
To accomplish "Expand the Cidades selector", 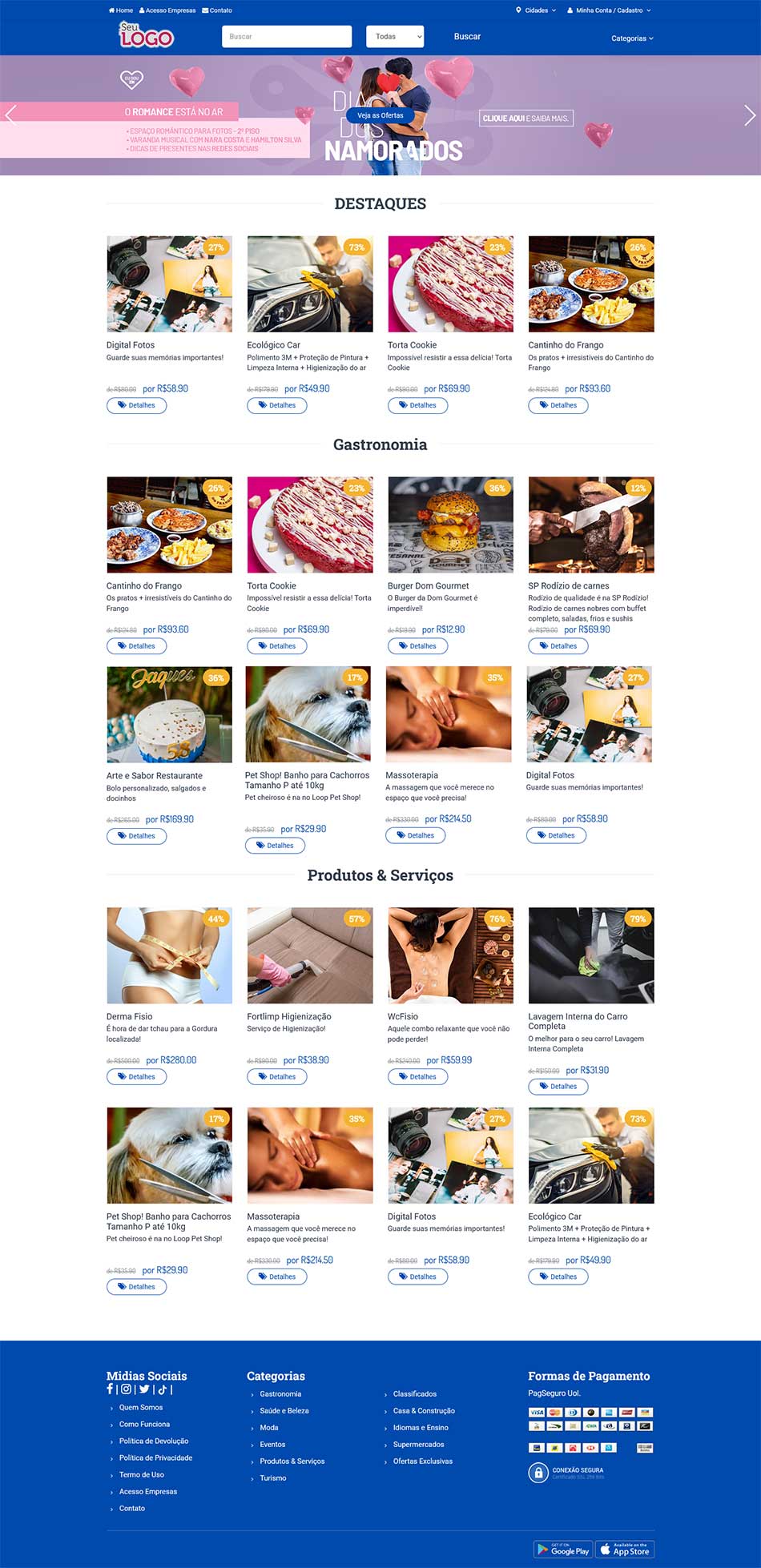I will tap(536, 10).
